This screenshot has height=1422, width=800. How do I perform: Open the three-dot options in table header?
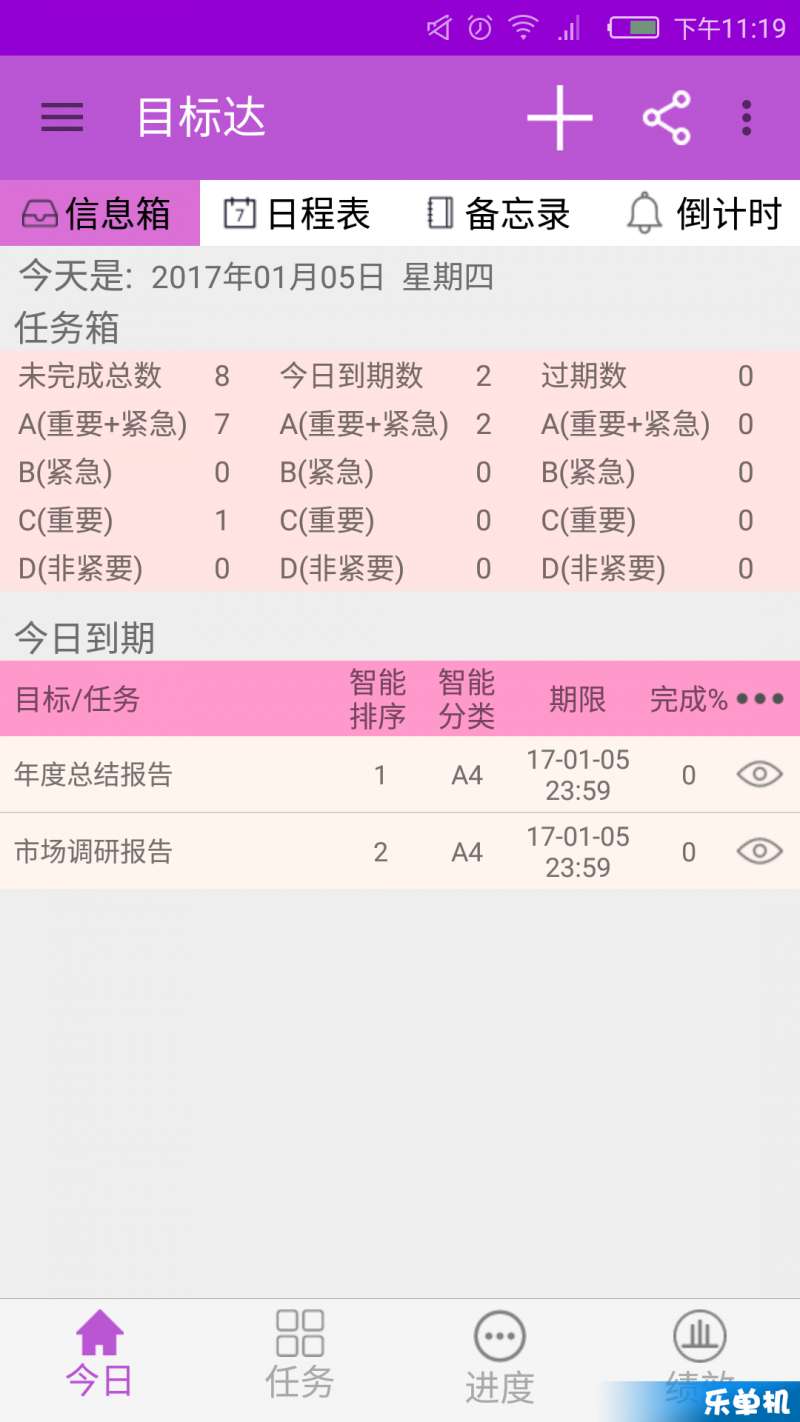click(760, 699)
